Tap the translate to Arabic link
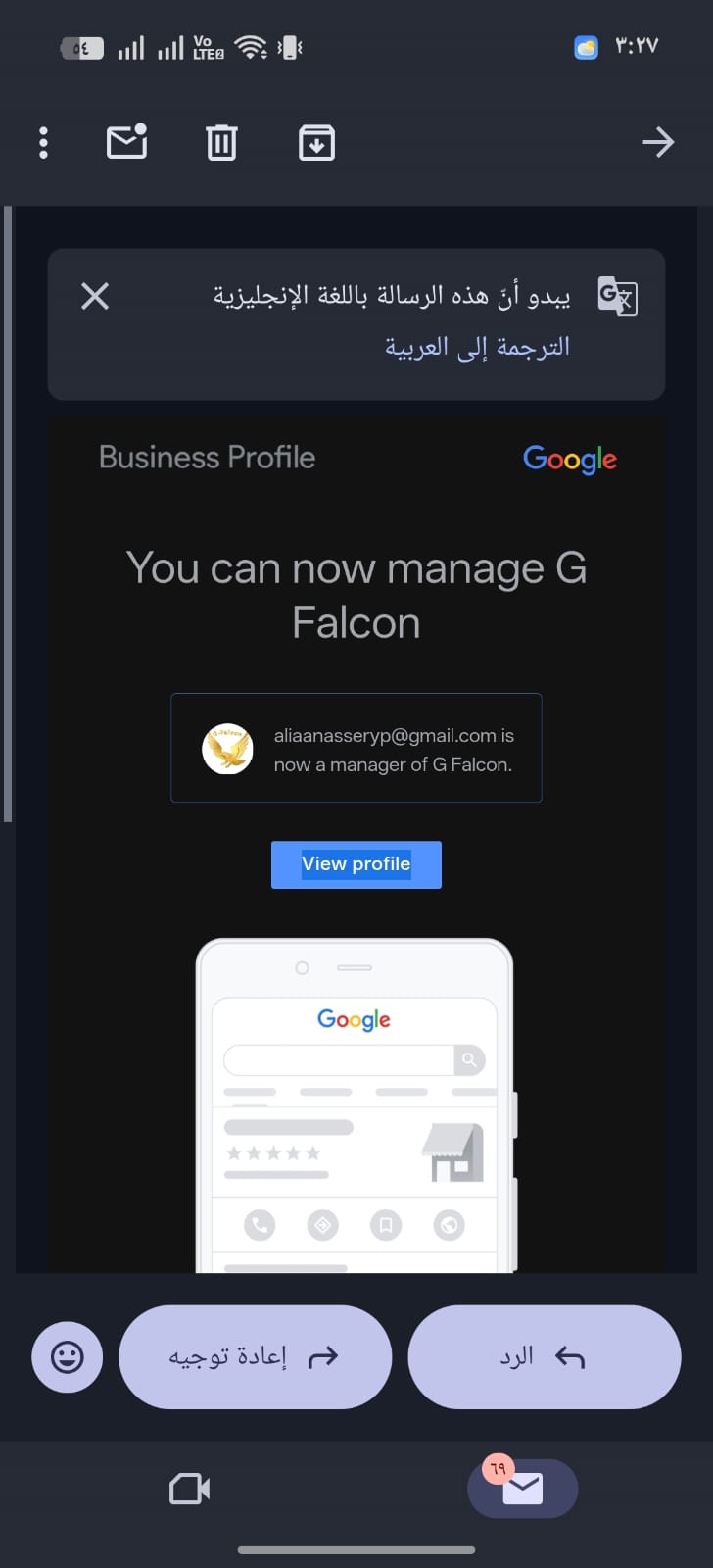Viewport: 713px width, 1568px height. (477, 347)
